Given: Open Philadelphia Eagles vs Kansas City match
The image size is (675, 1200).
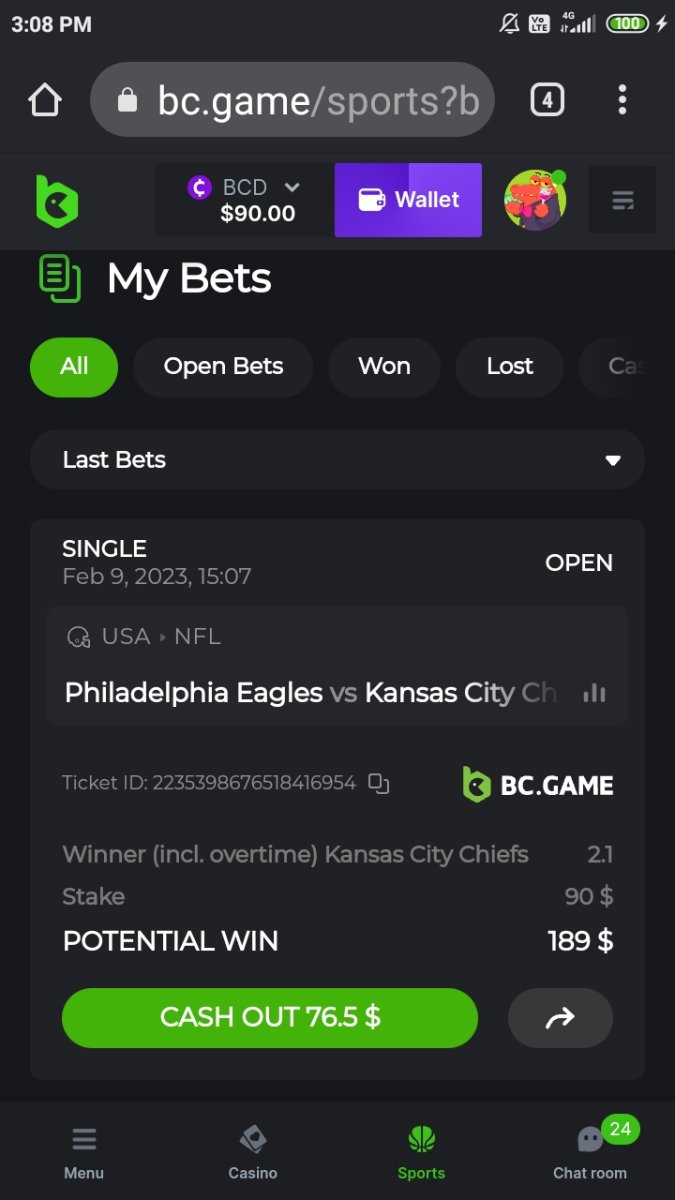Looking at the screenshot, I should (310, 693).
